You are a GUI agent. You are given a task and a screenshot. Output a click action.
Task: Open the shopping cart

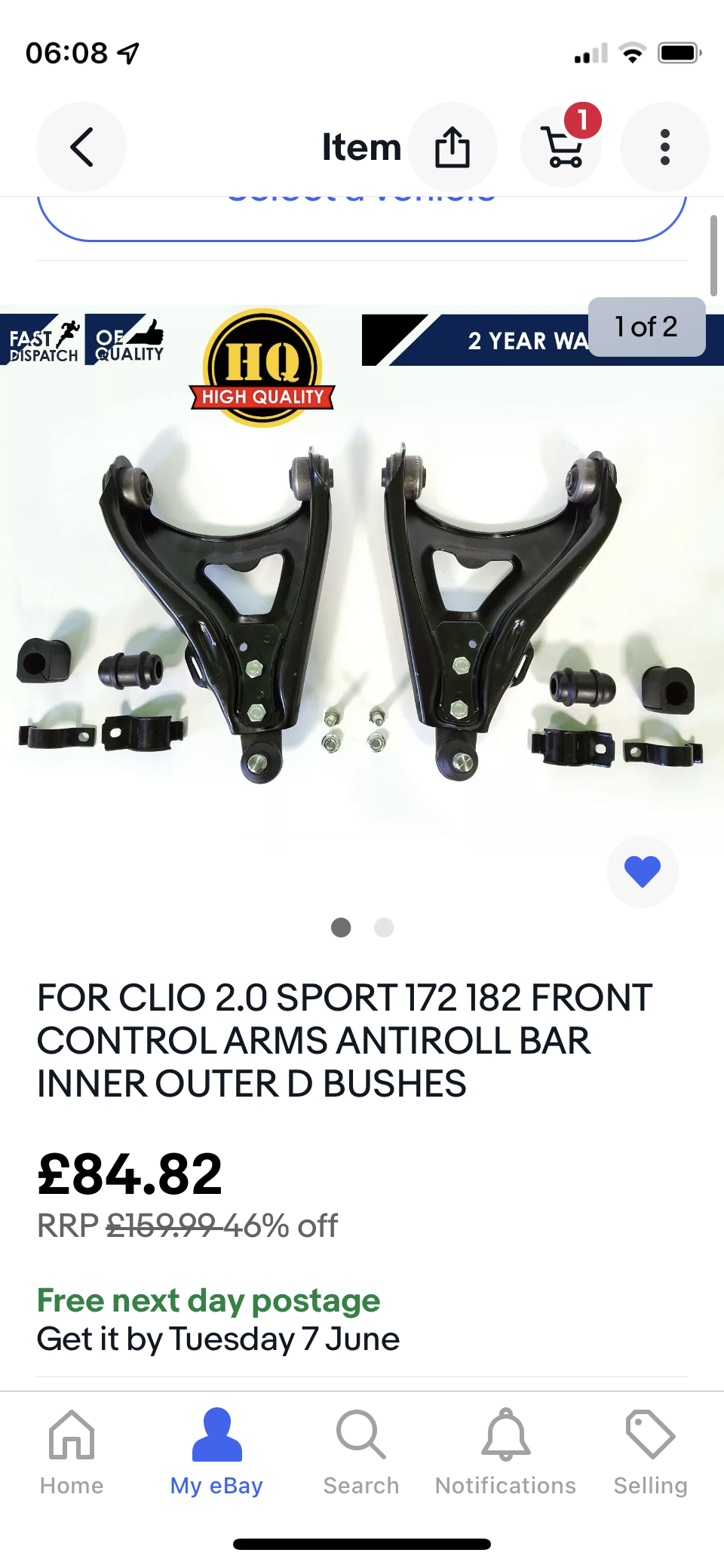coord(563,147)
